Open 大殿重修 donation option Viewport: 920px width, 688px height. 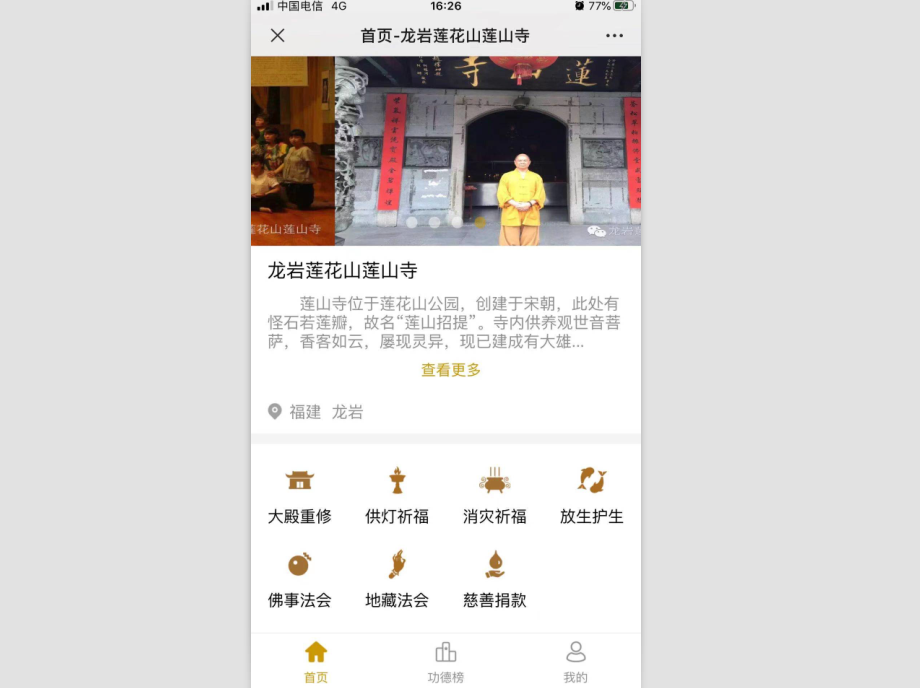[x=299, y=496]
